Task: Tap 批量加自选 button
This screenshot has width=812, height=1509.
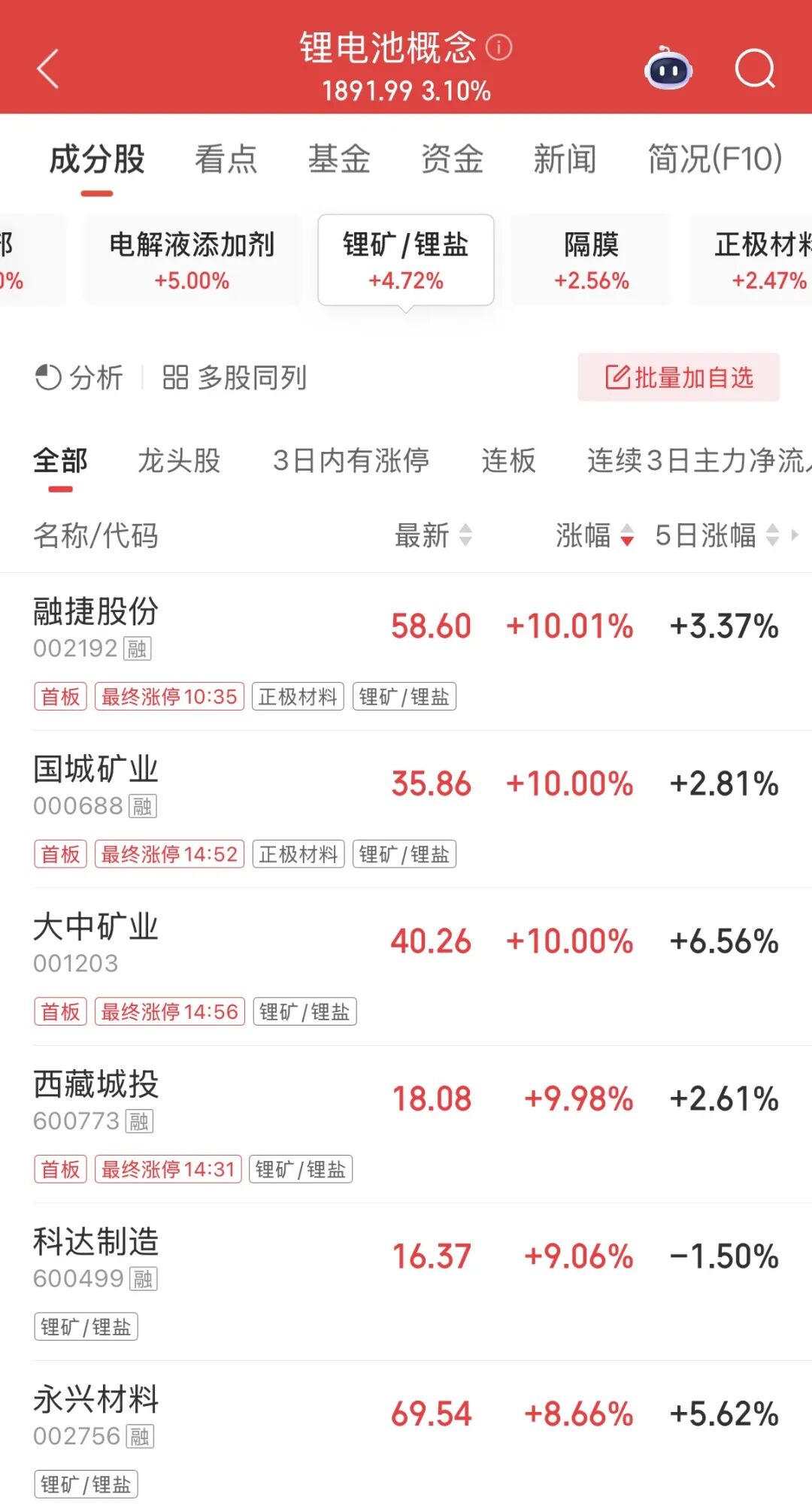Action: [x=678, y=377]
